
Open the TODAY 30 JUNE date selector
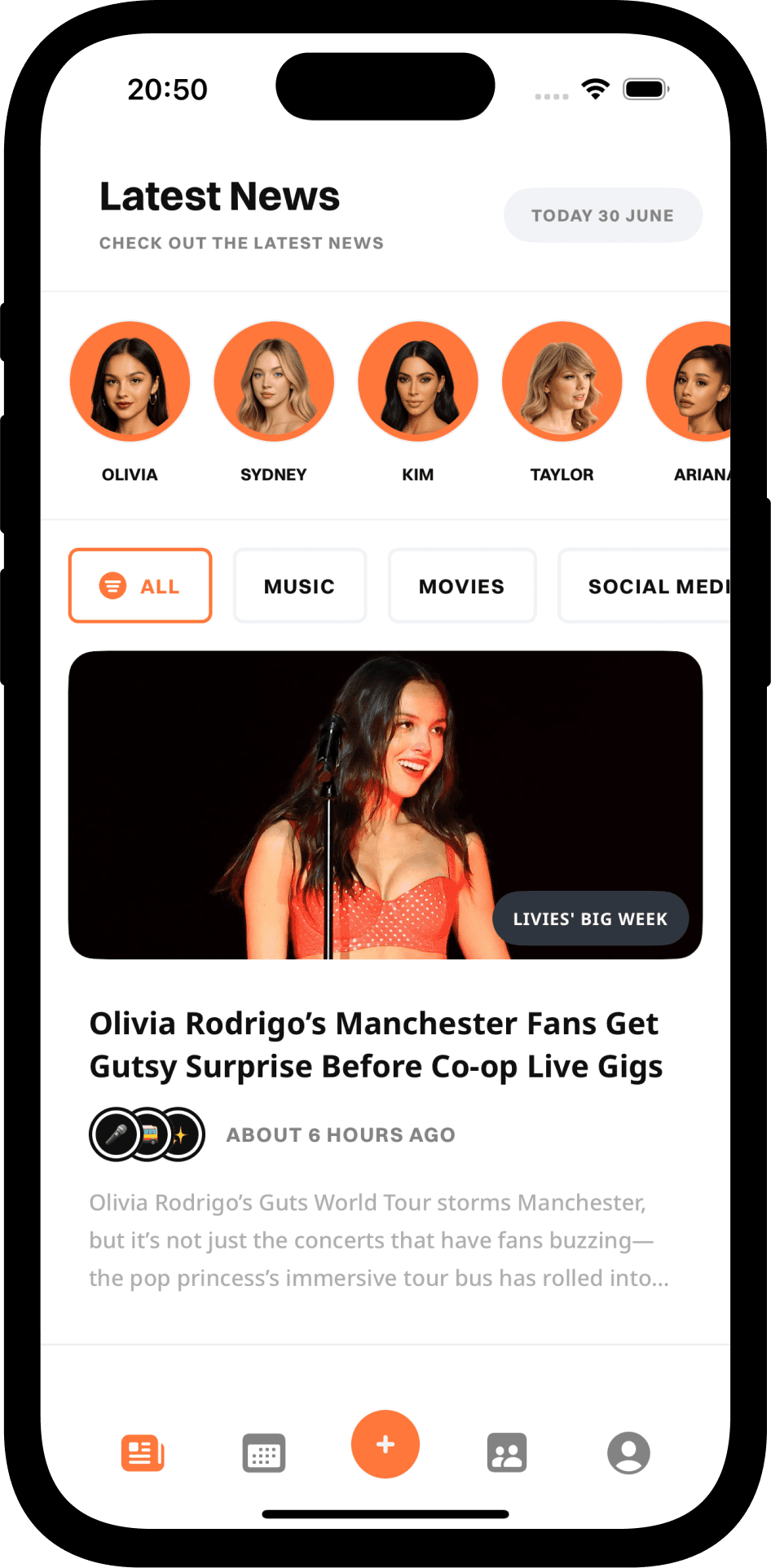(x=602, y=215)
